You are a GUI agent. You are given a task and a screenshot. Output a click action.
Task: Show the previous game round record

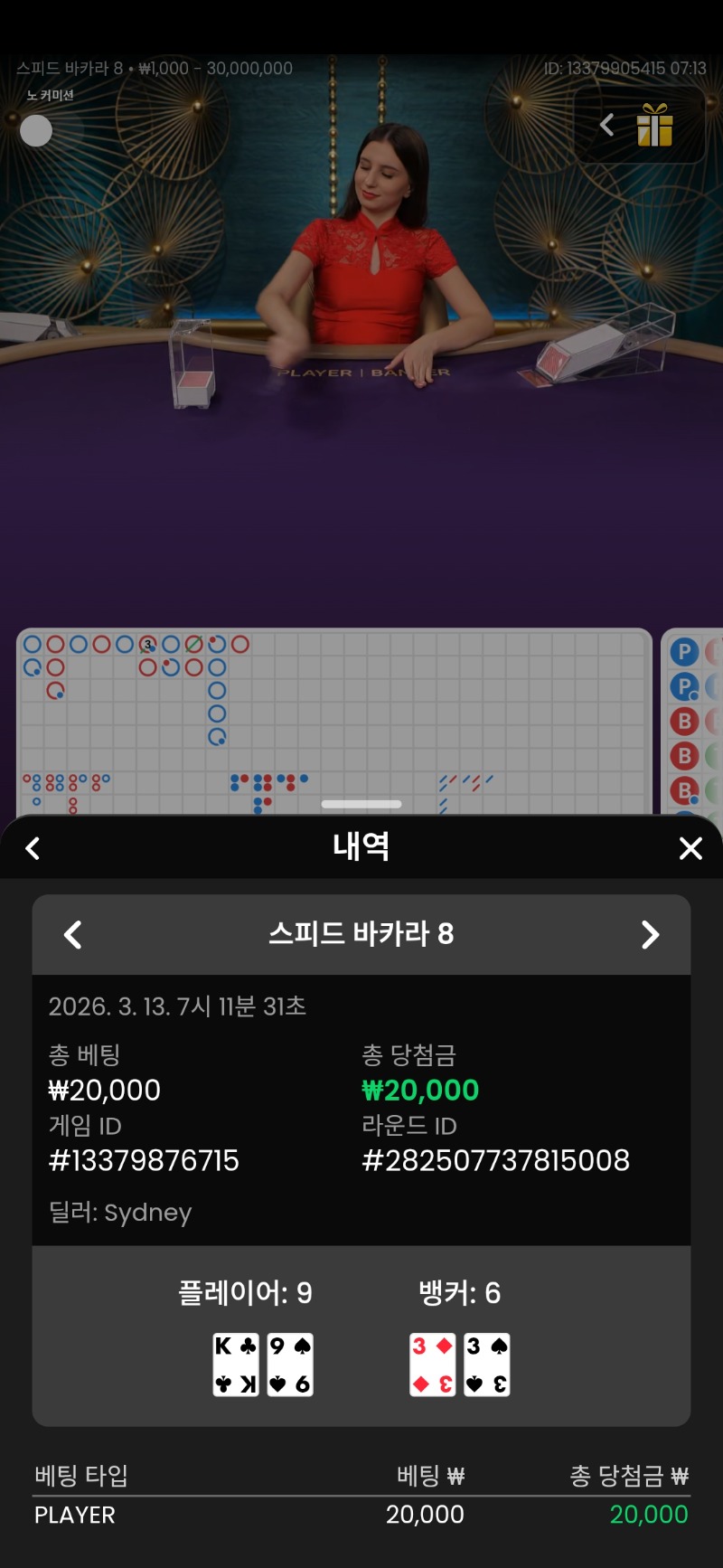click(73, 934)
